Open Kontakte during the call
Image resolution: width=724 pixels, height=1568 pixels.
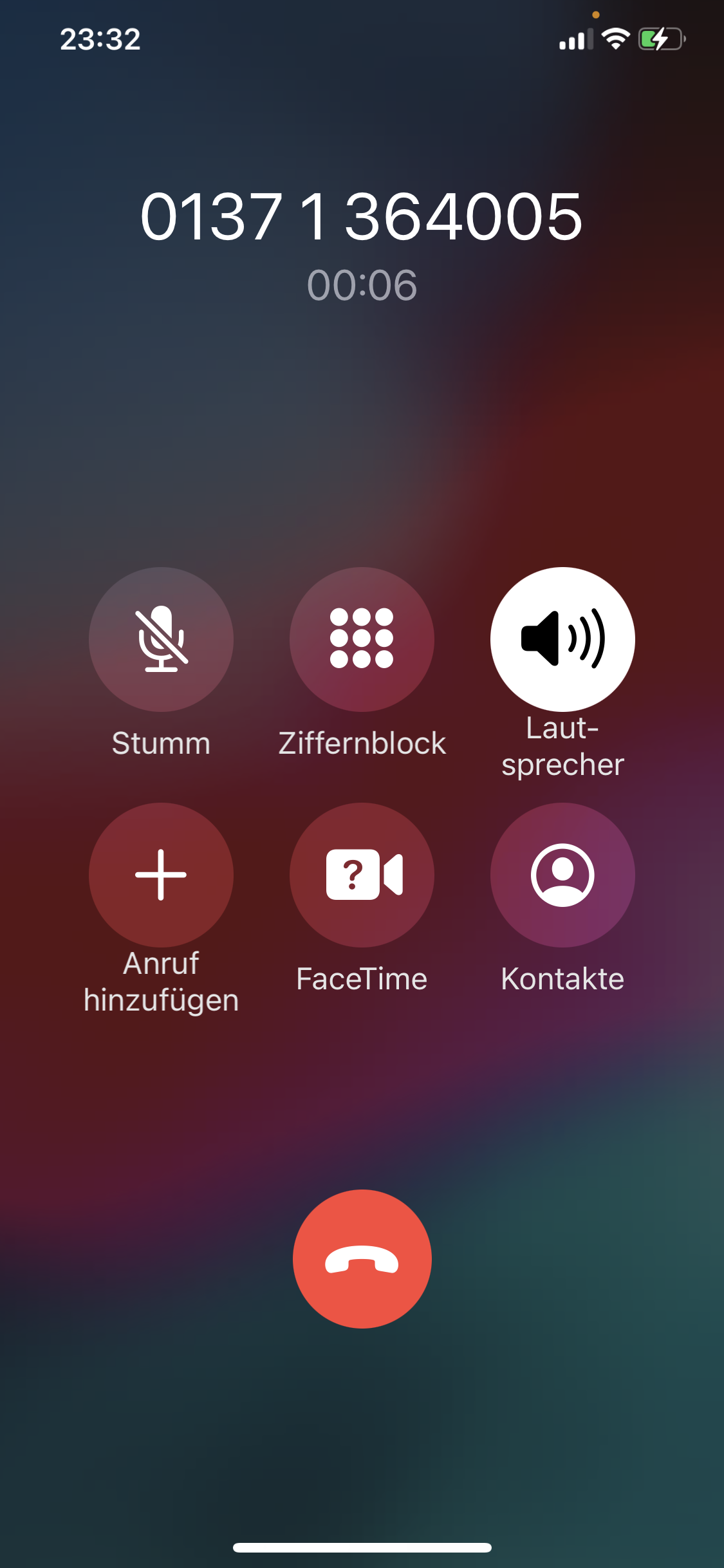pos(562,874)
